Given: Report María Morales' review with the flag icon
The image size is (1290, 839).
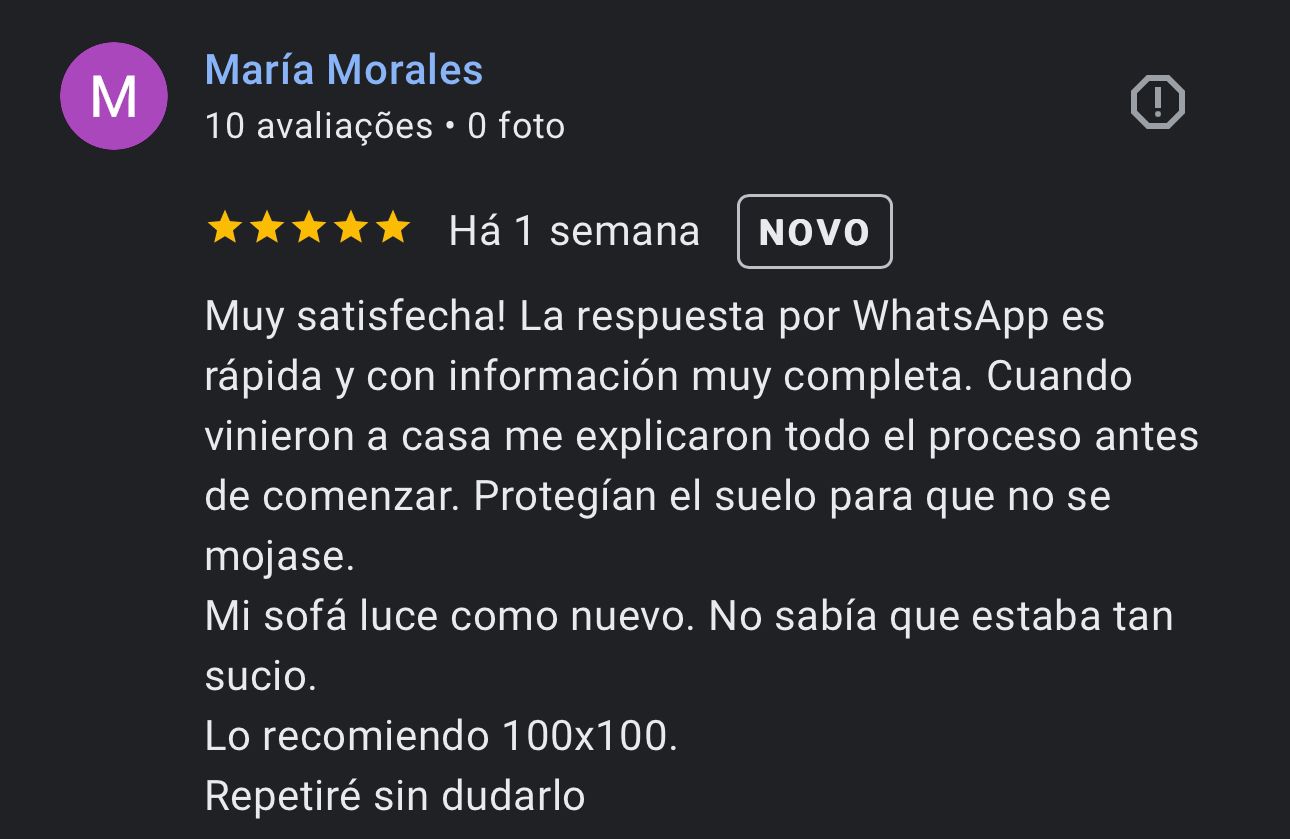Looking at the screenshot, I should tap(1157, 102).
